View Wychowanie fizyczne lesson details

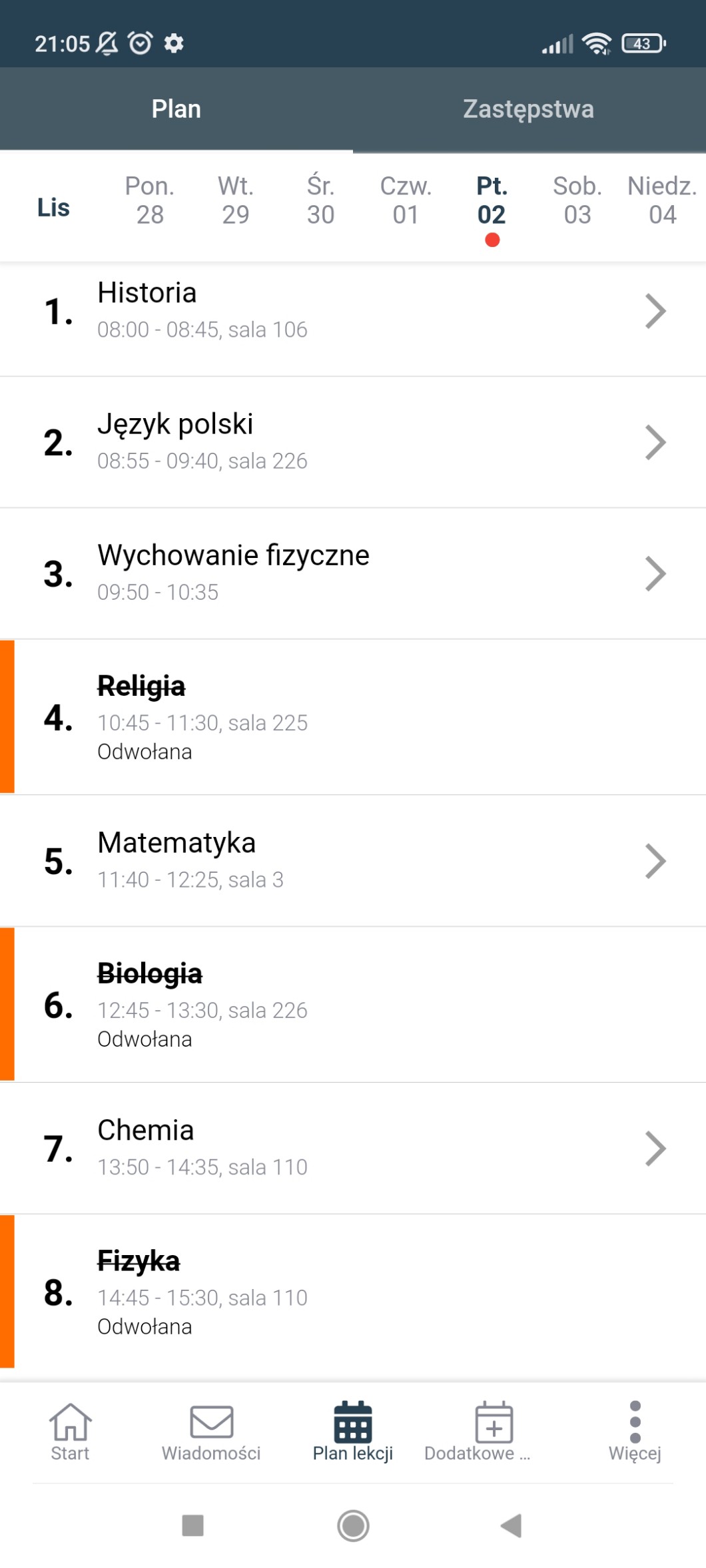click(353, 573)
